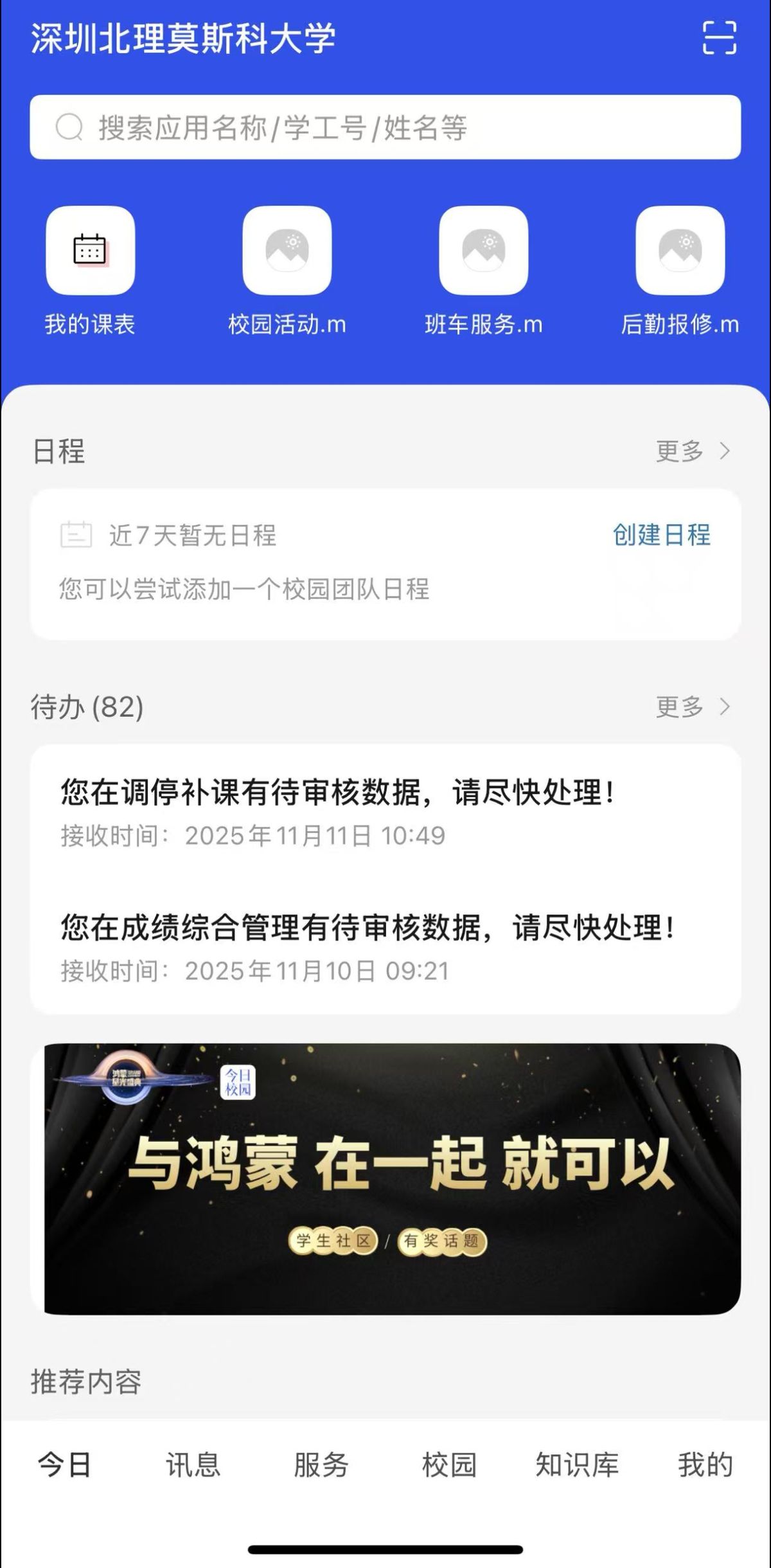Tap 创建日程 to create a schedule

click(x=662, y=535)
